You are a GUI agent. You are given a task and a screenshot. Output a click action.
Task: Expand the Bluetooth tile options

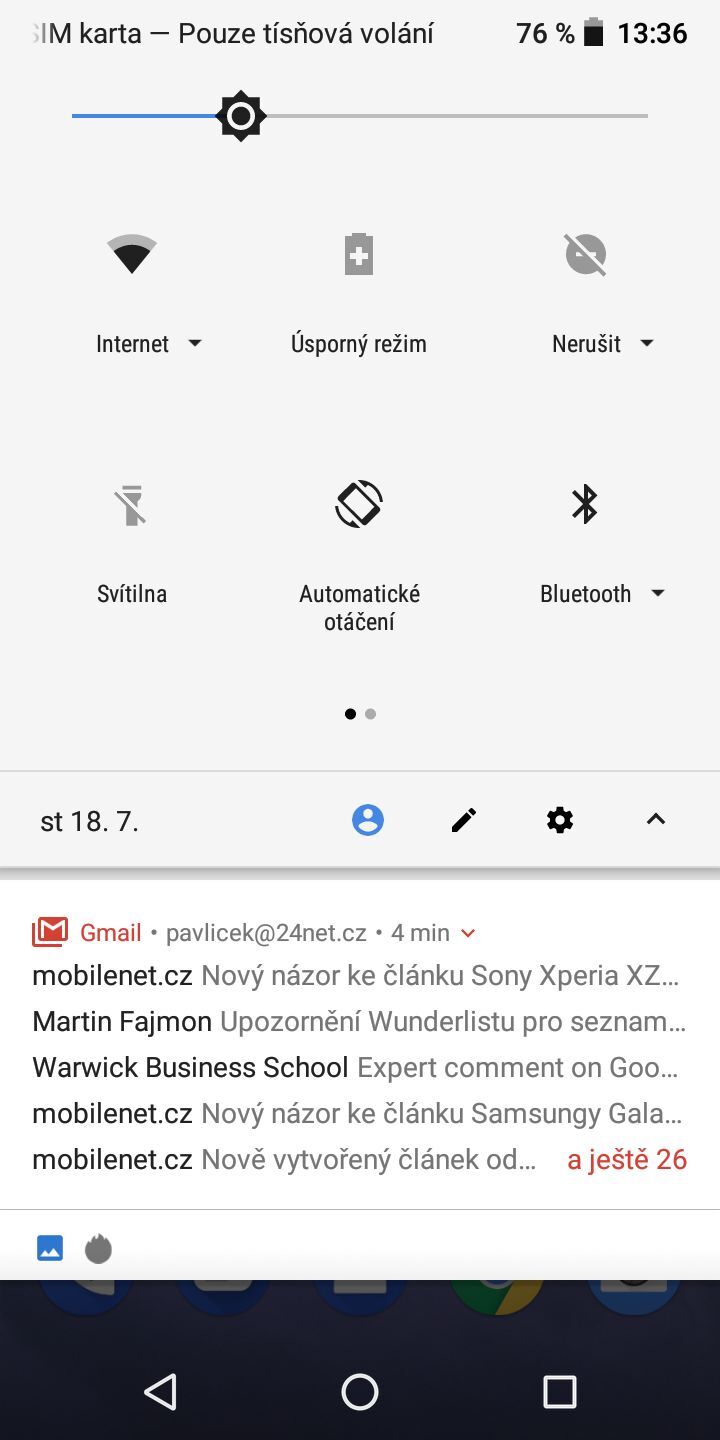point(658,593)
